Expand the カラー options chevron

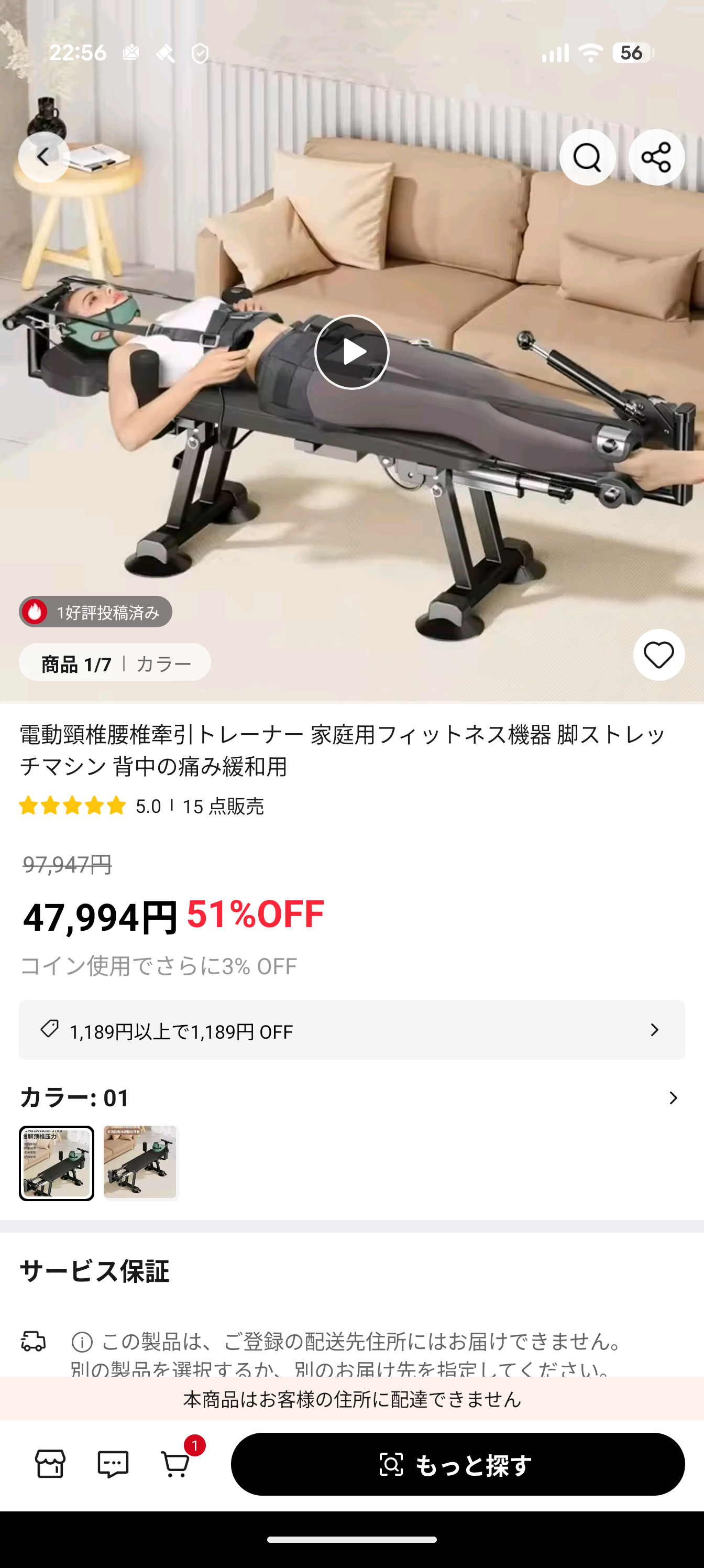point(673,1098)
